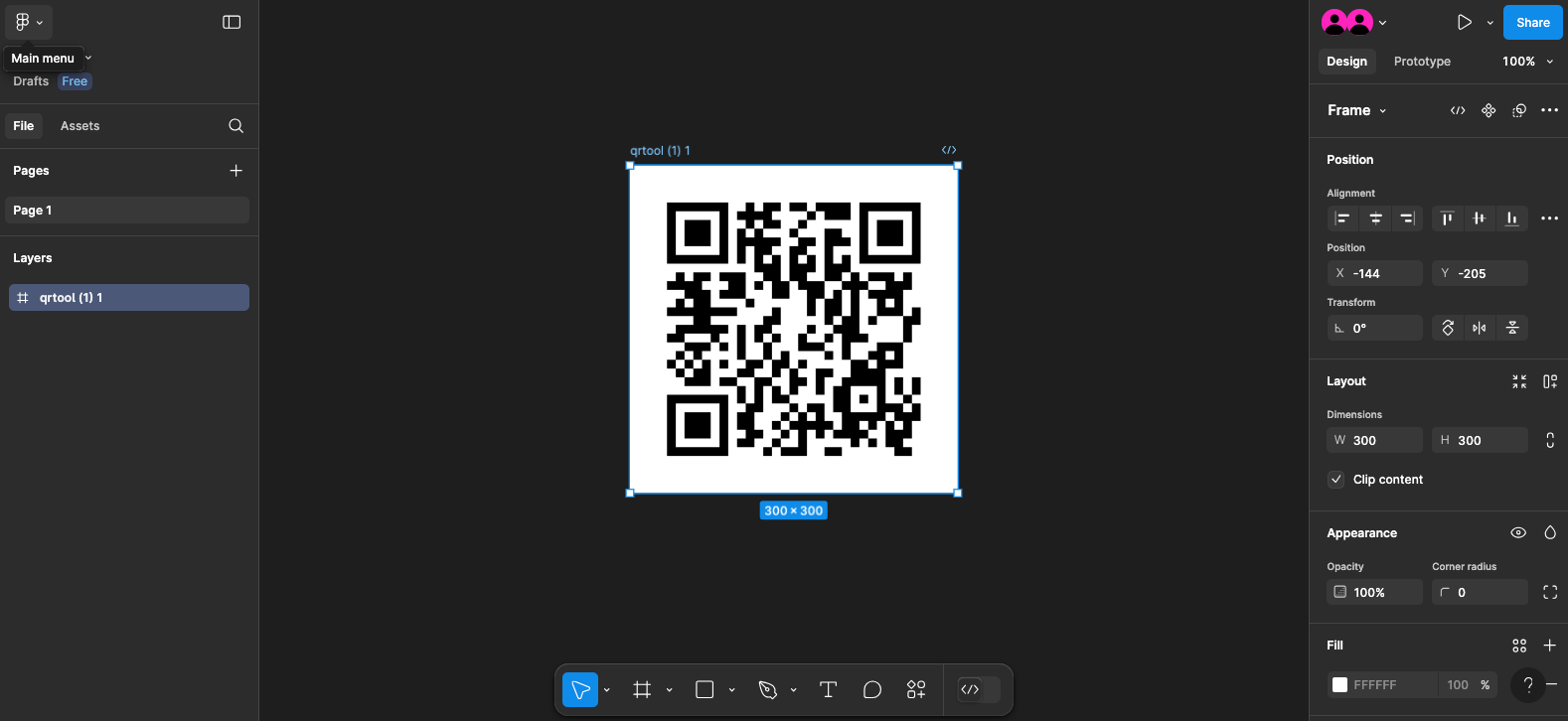Select the qrtool (1) 1 layer
1568x721 pixels.
pyautogui.click(x=128, y=298)
